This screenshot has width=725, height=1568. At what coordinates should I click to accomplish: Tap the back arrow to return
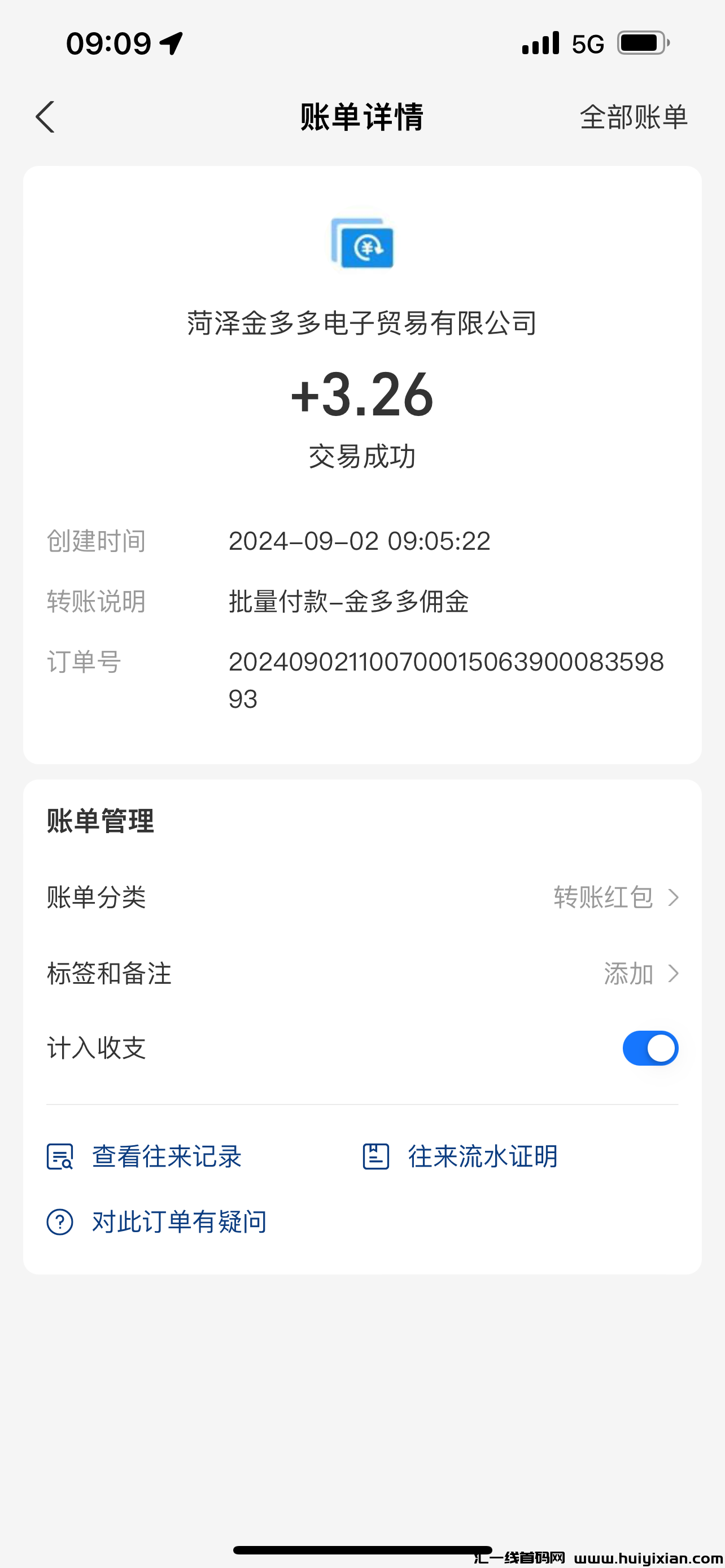tap(46, 117)
